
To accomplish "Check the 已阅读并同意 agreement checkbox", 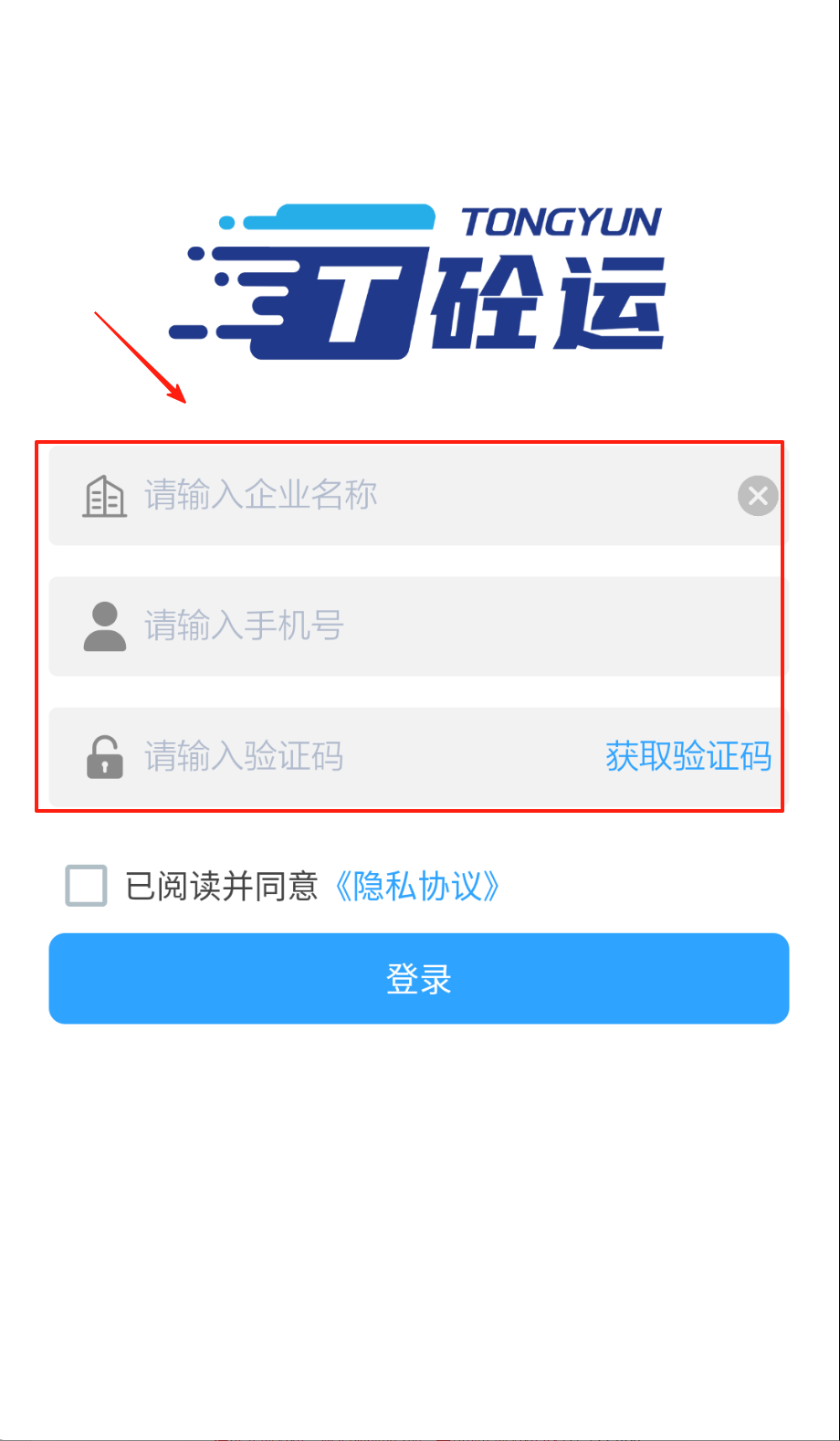I will click(x=87, y=886).
